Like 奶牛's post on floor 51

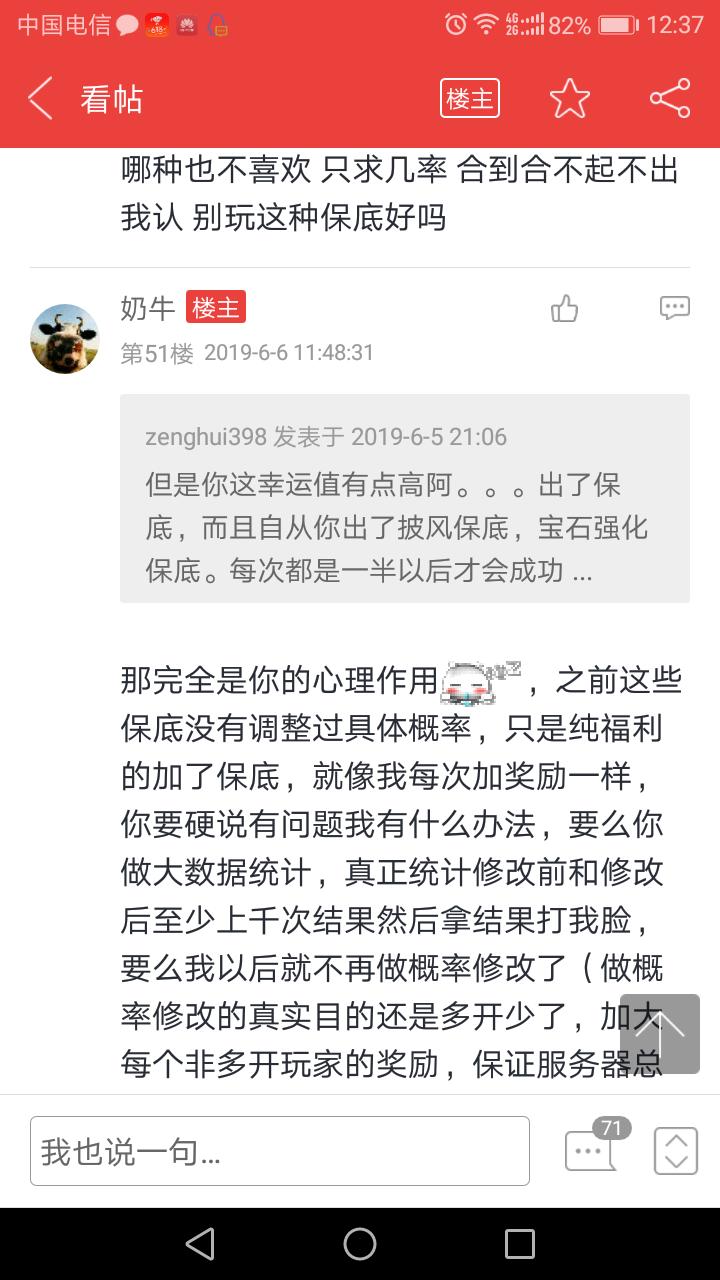pos(565,309)
